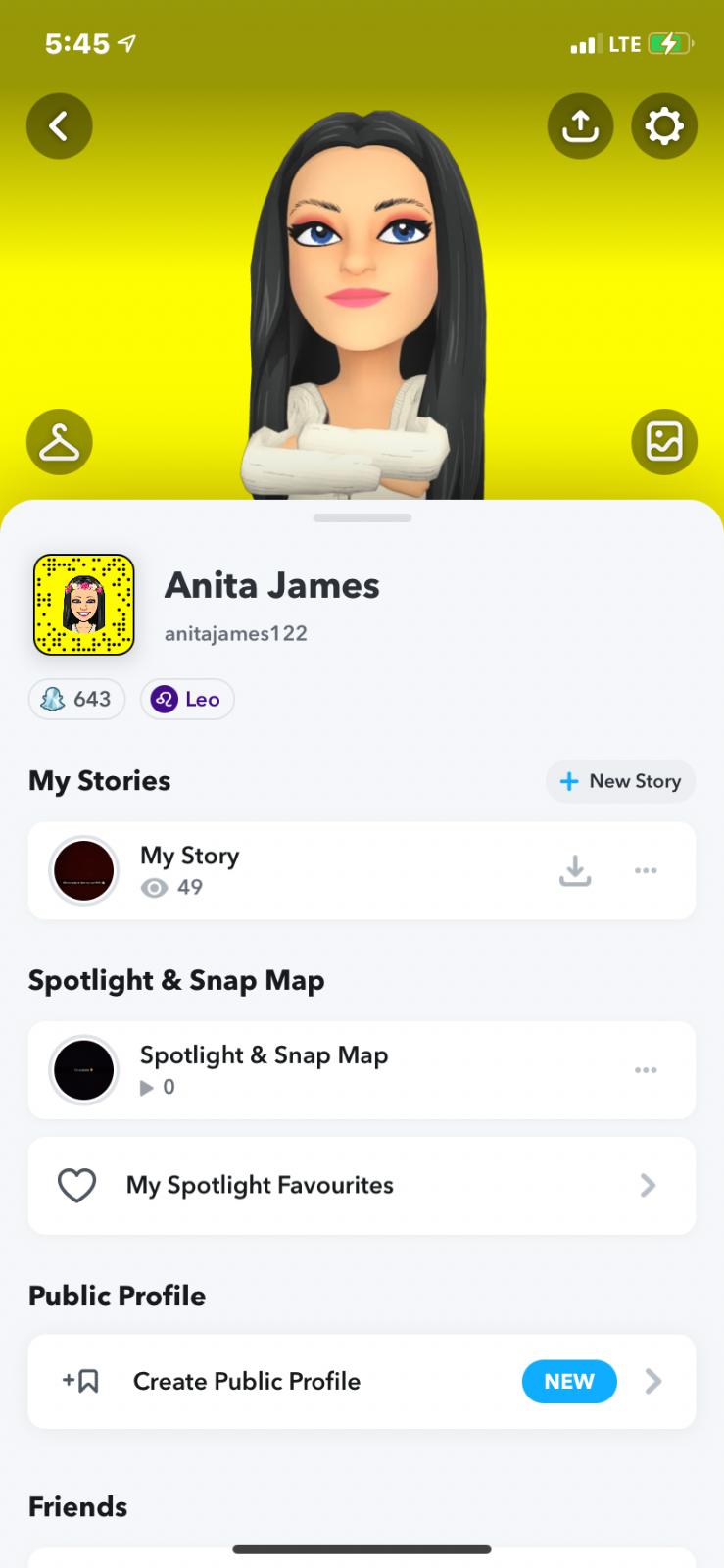Screen dimensions: 724x1568
Task: Create a New Story
Action: point(620,781)
